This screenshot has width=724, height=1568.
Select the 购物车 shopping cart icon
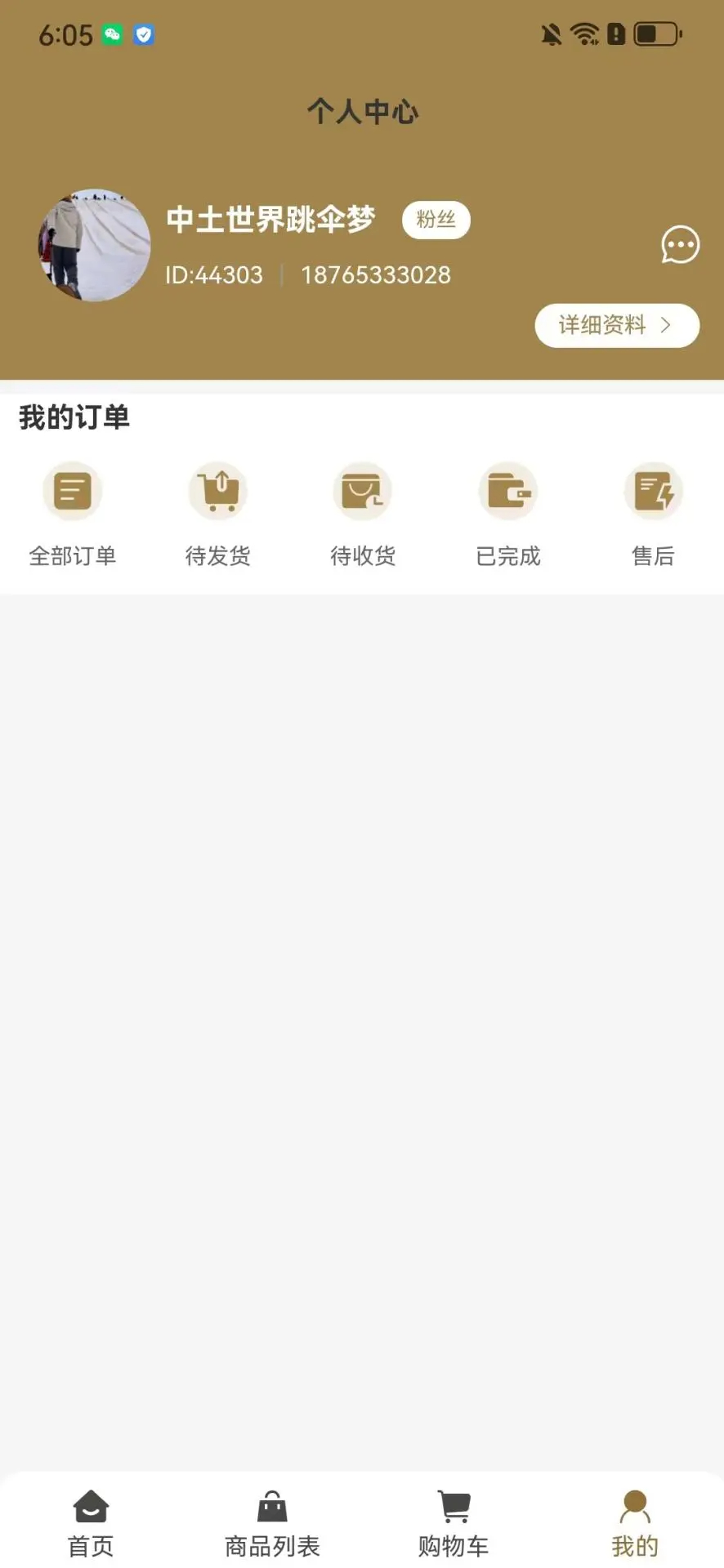coord(454,1507)
